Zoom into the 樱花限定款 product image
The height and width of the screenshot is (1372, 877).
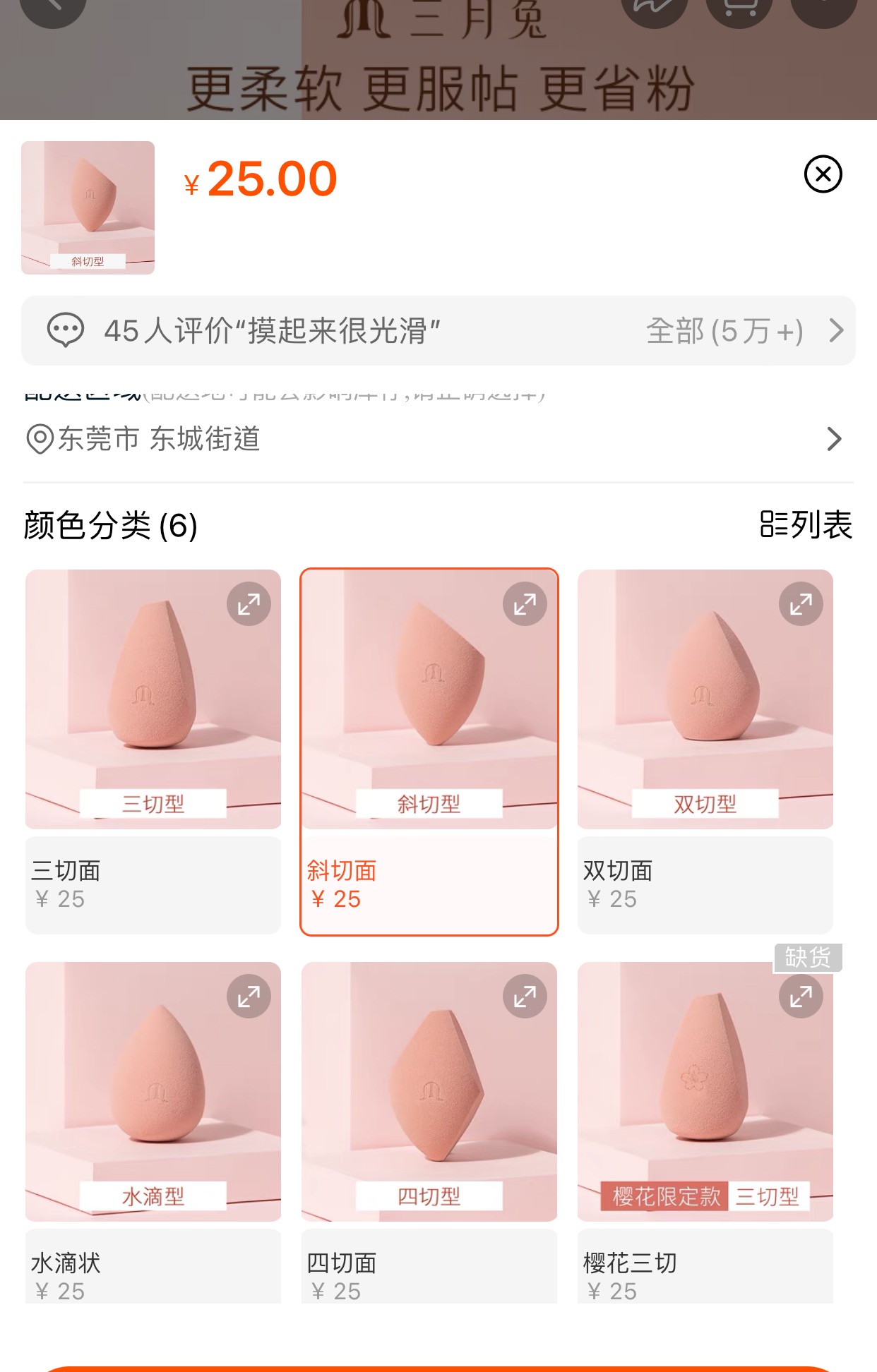click(799, 995)
